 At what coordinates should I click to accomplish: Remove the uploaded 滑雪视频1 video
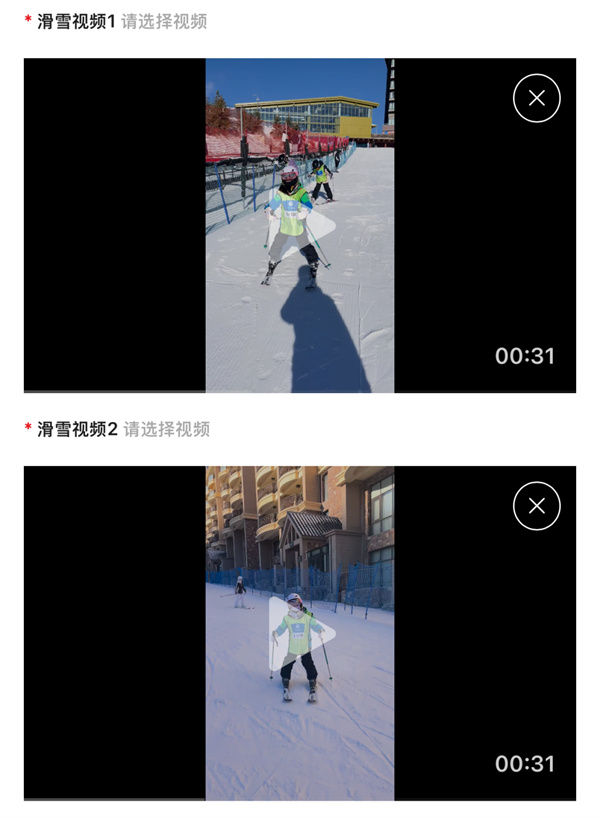point(536,98)
